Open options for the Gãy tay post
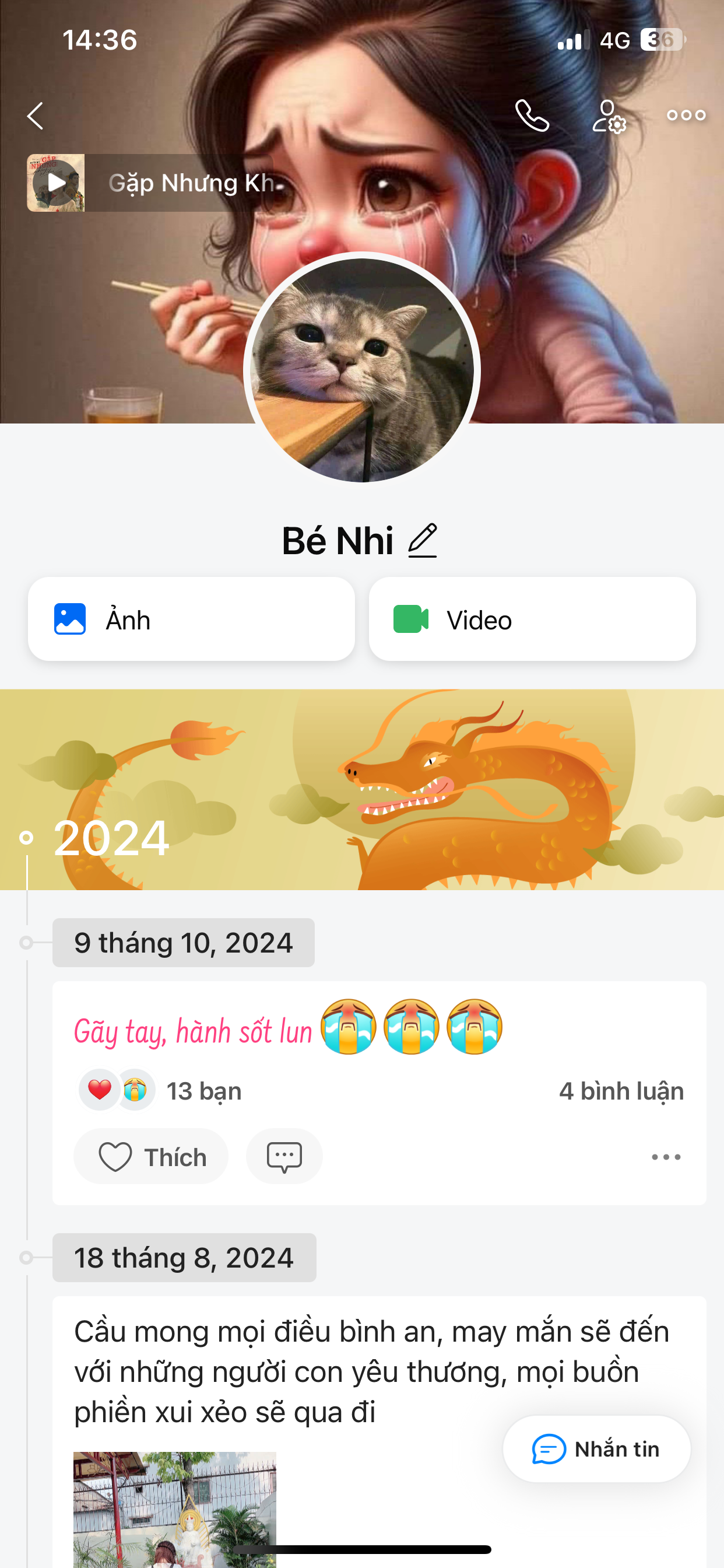The width and height of the screenshot is (724, 1568). click(666, 1157)
